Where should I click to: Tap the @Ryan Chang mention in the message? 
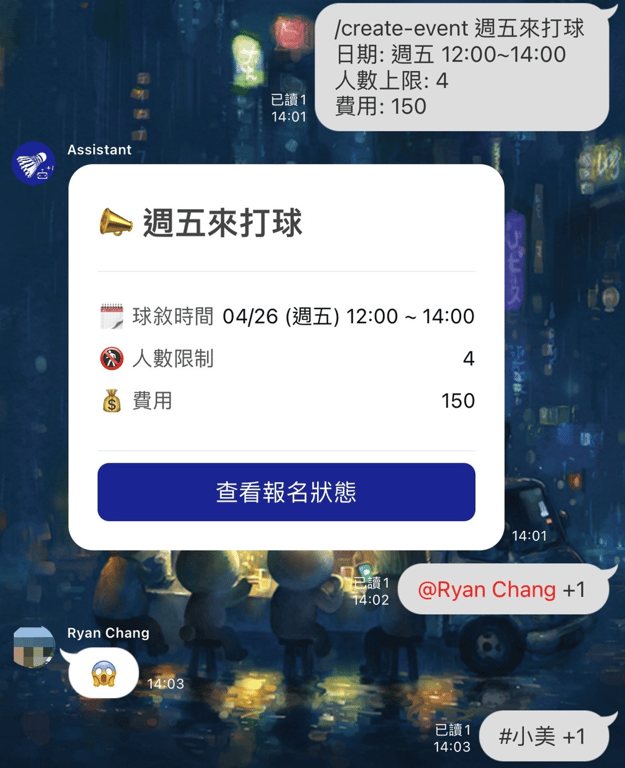click(486, 590)
